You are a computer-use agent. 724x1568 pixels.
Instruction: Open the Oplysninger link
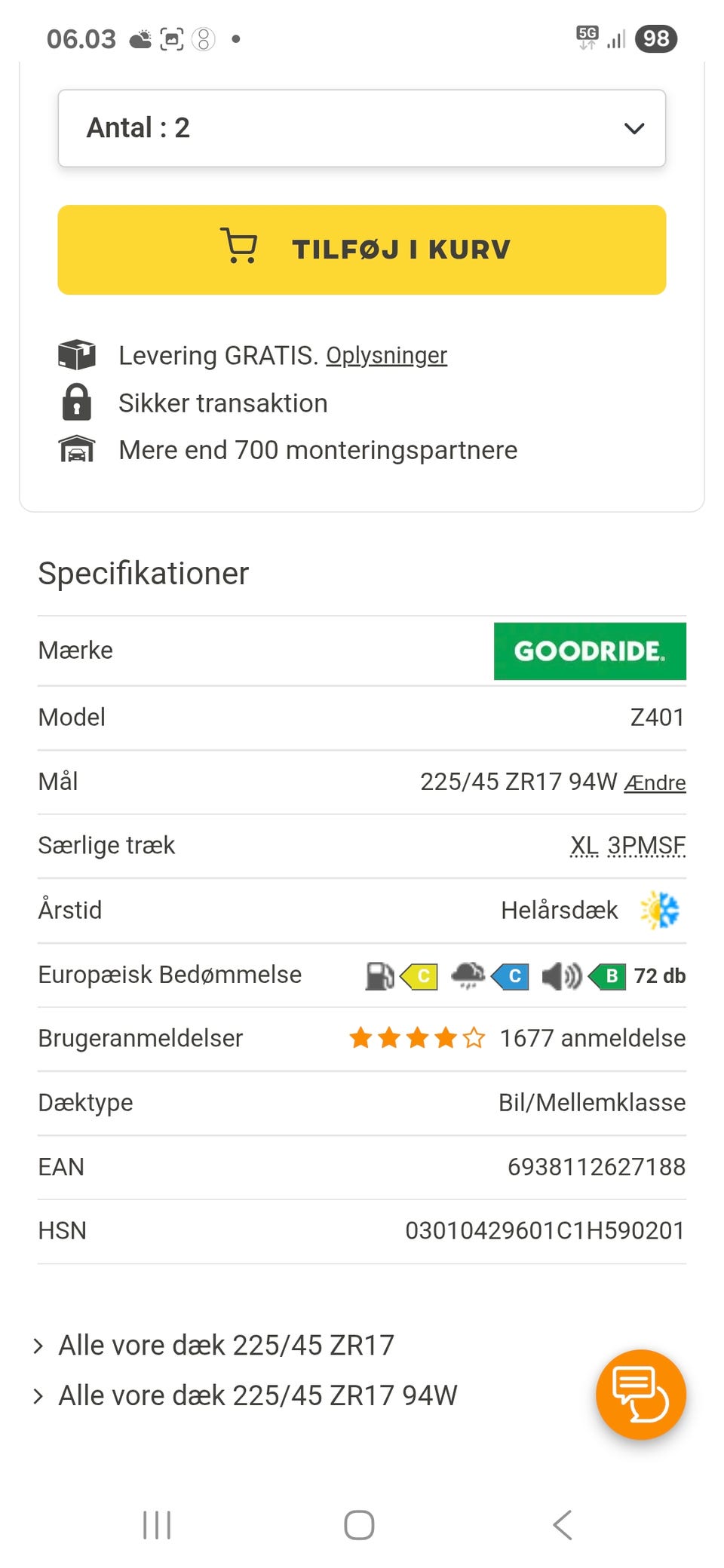pyautogui.click(x=385, y=355)
